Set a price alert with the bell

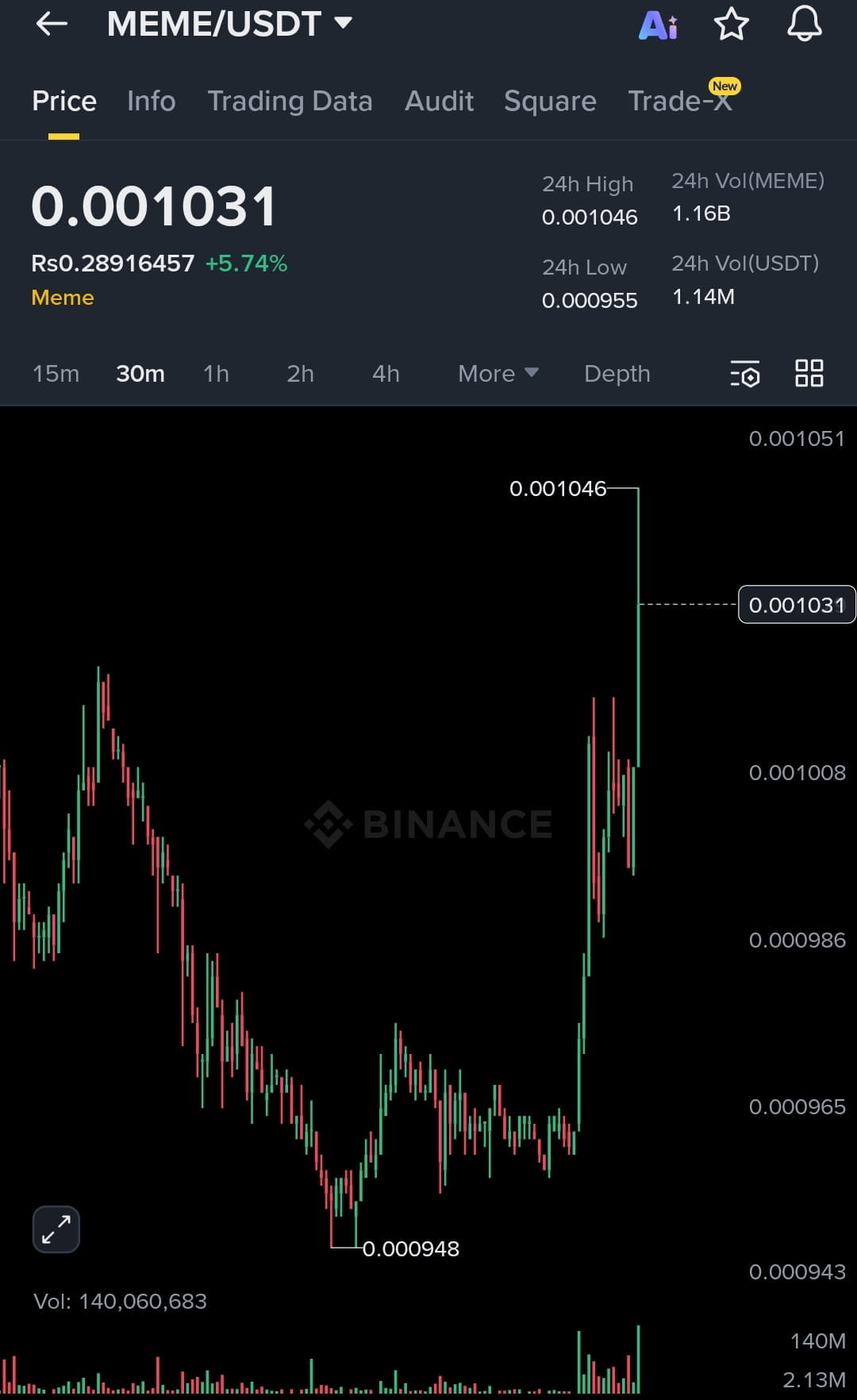804,24
